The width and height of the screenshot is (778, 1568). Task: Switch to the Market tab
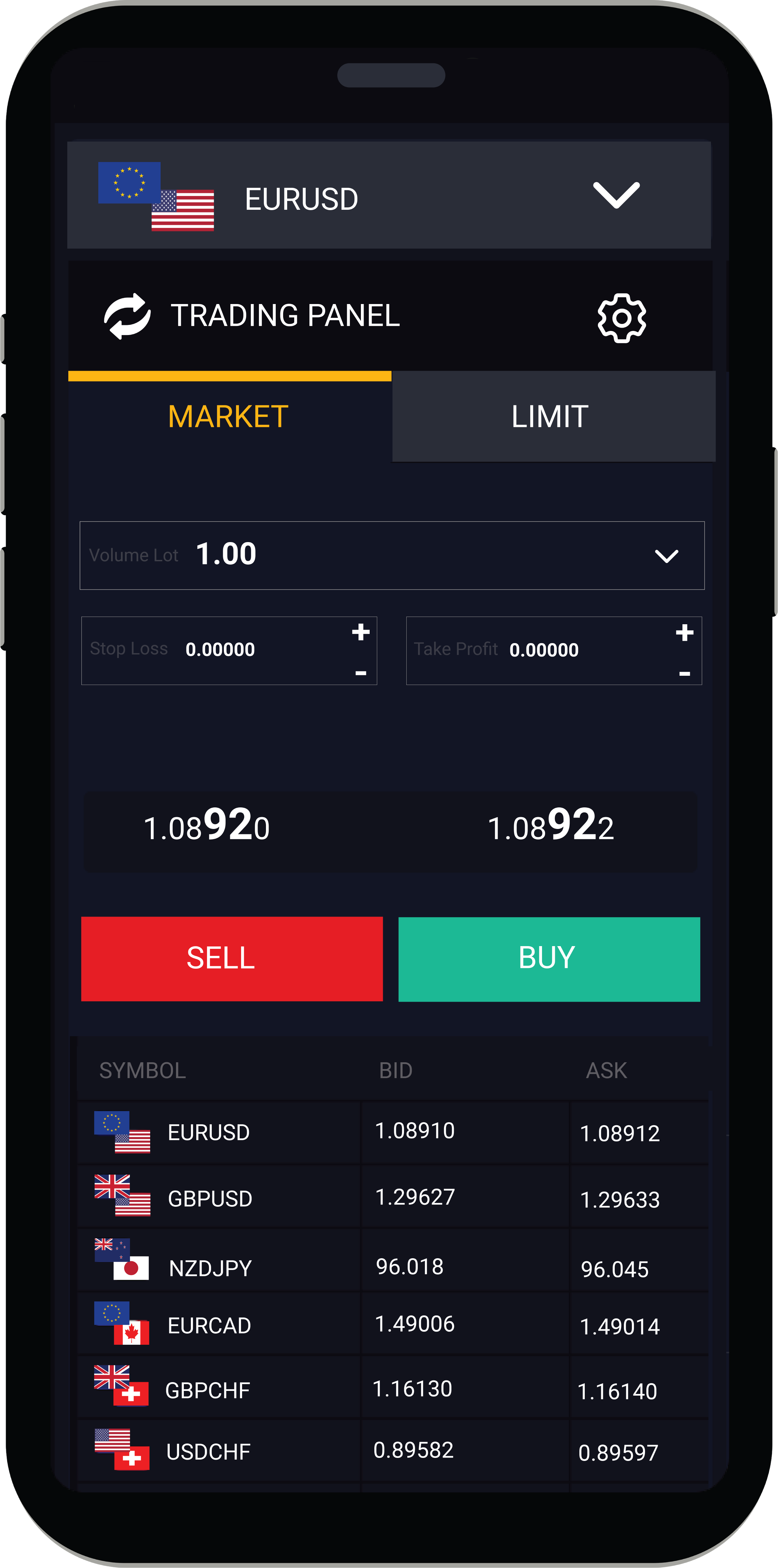pos(229,417)
